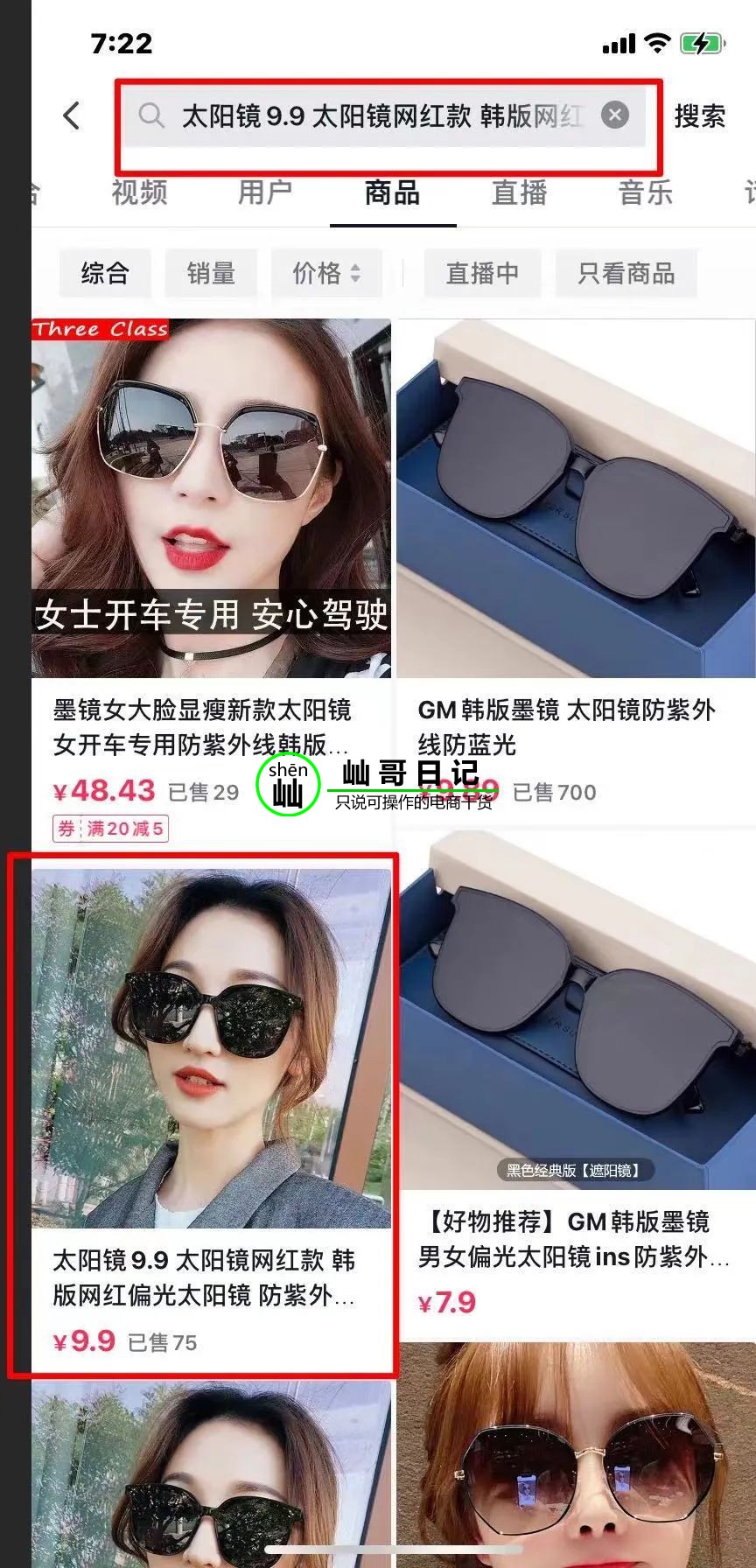Select the 商品 tab
Viewport: 756px width, 1568px height.
click(x=392, y=192)
